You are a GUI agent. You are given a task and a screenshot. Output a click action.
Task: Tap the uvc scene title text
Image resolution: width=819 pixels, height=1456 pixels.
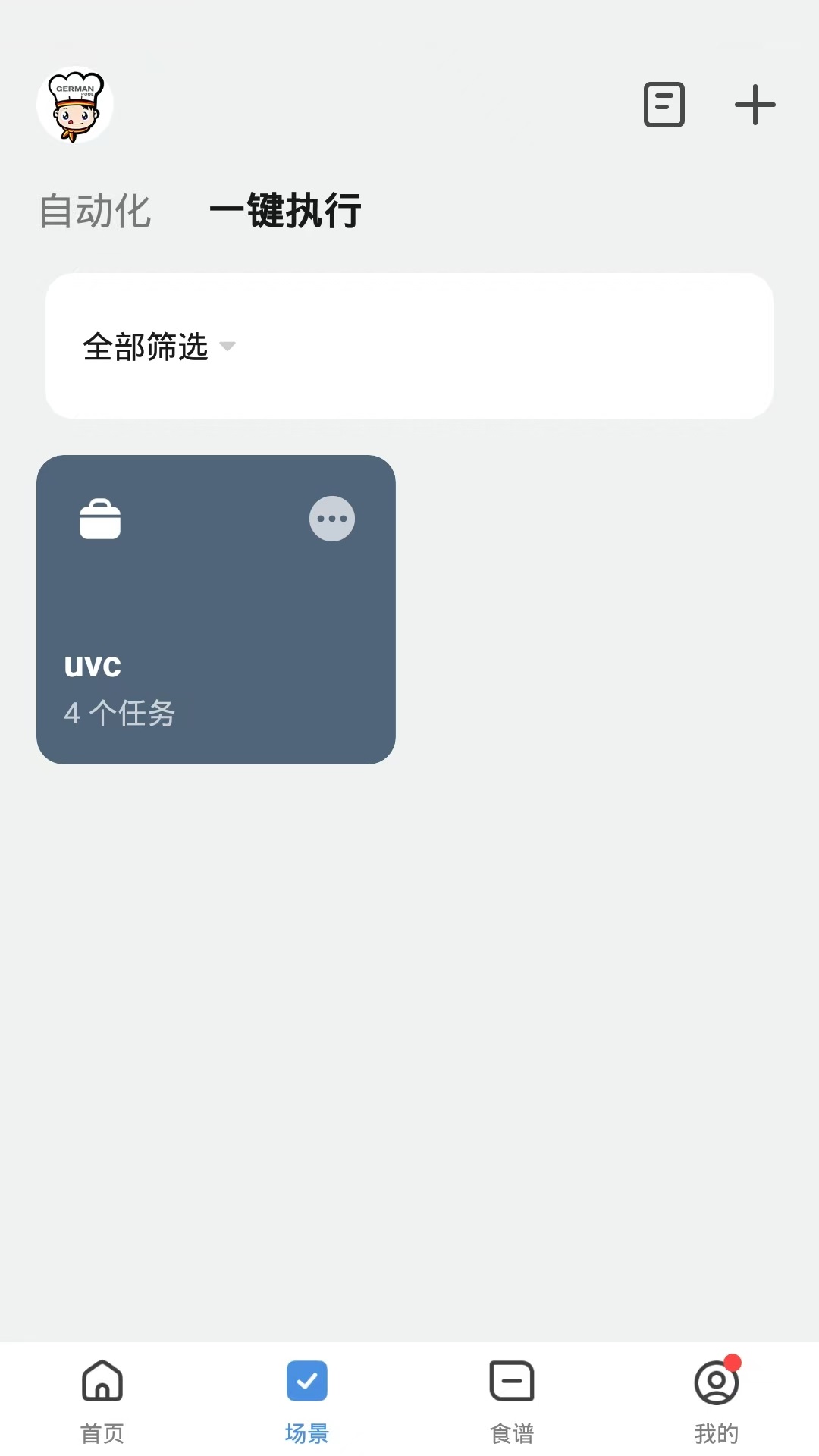[93, 666]
